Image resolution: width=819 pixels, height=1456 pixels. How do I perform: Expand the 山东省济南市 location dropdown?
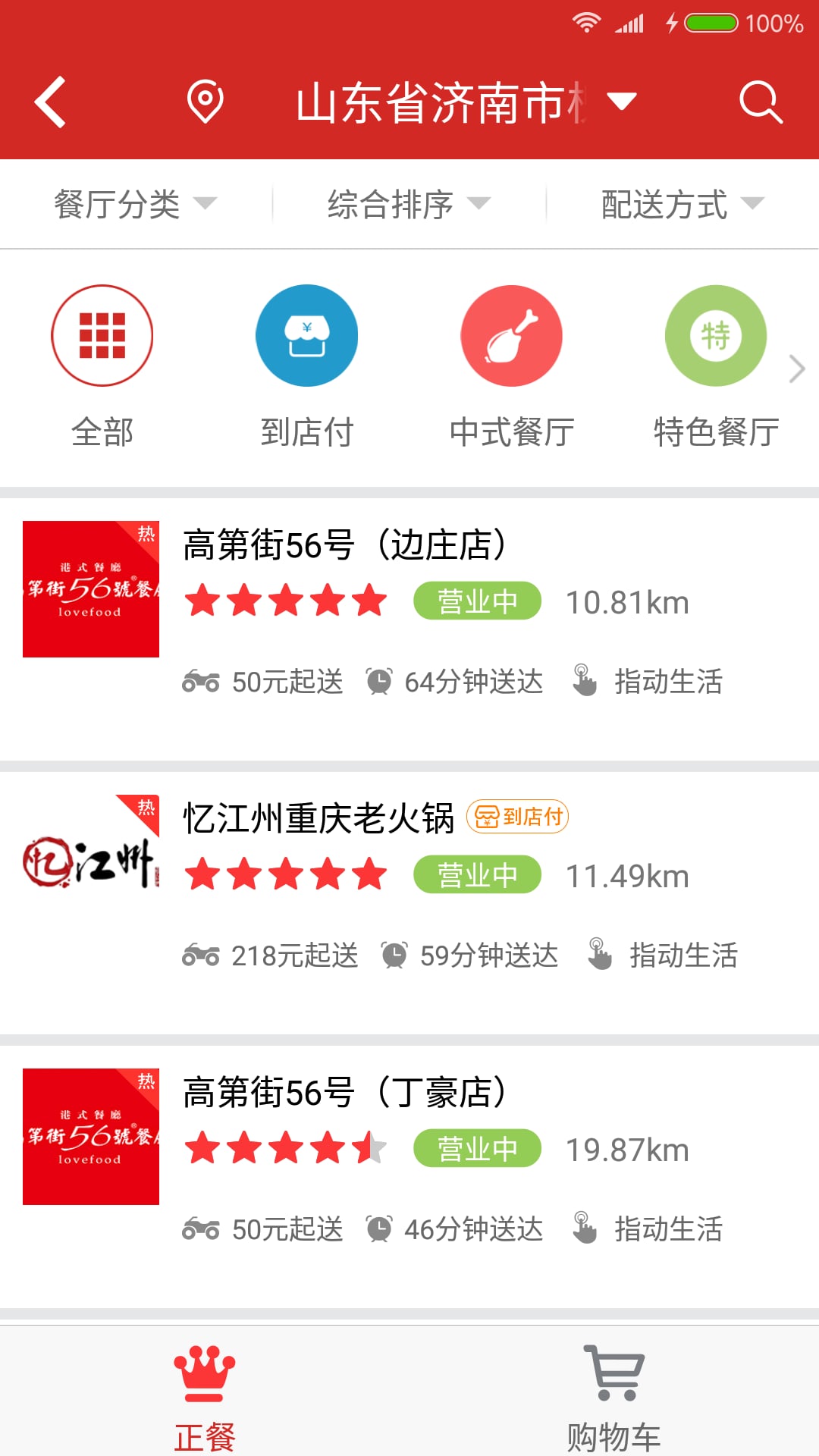tap(465, 102)
